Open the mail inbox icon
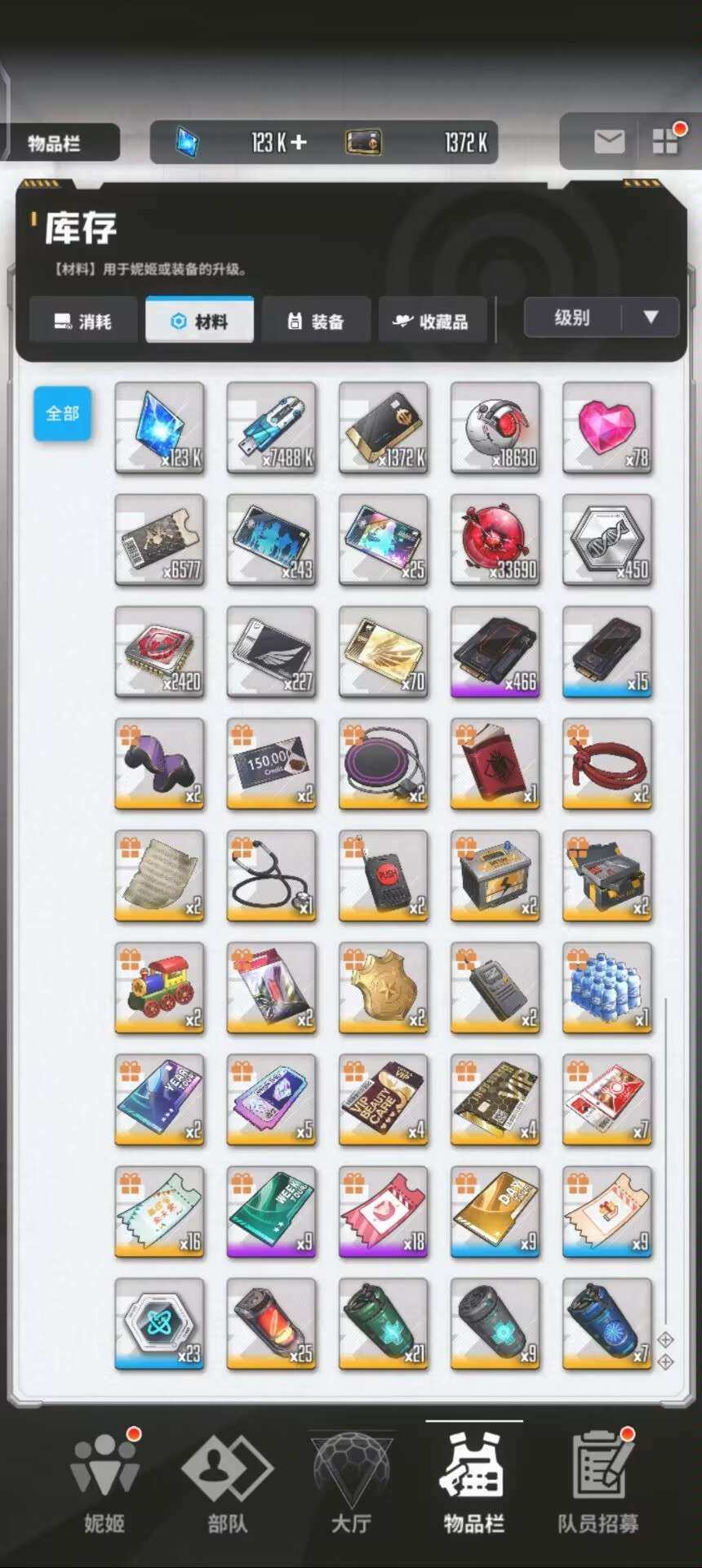 (609, 142)
